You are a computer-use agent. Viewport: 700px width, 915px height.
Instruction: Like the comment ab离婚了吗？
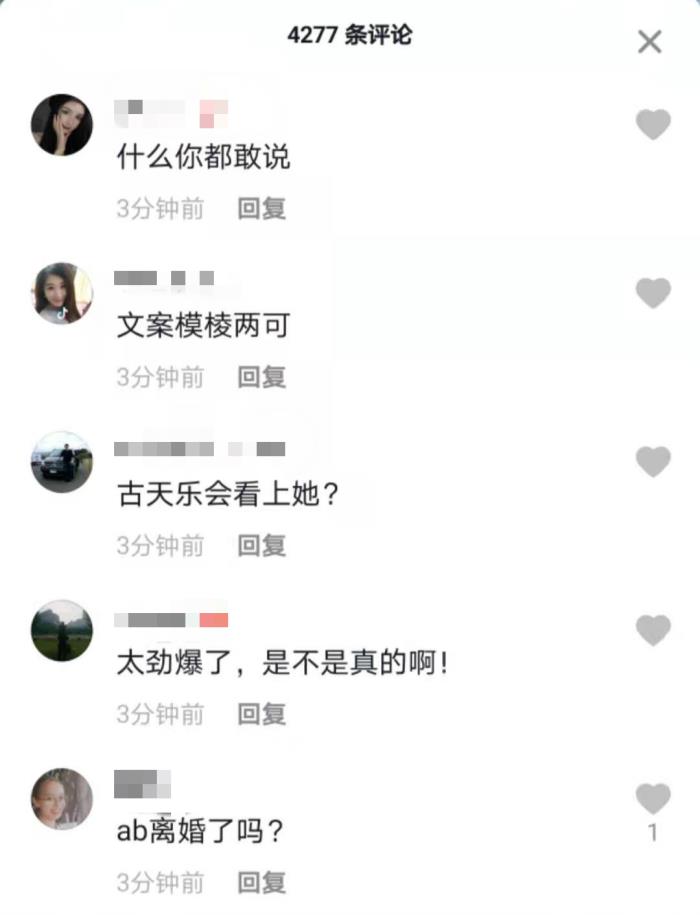[x=653, y=799]
